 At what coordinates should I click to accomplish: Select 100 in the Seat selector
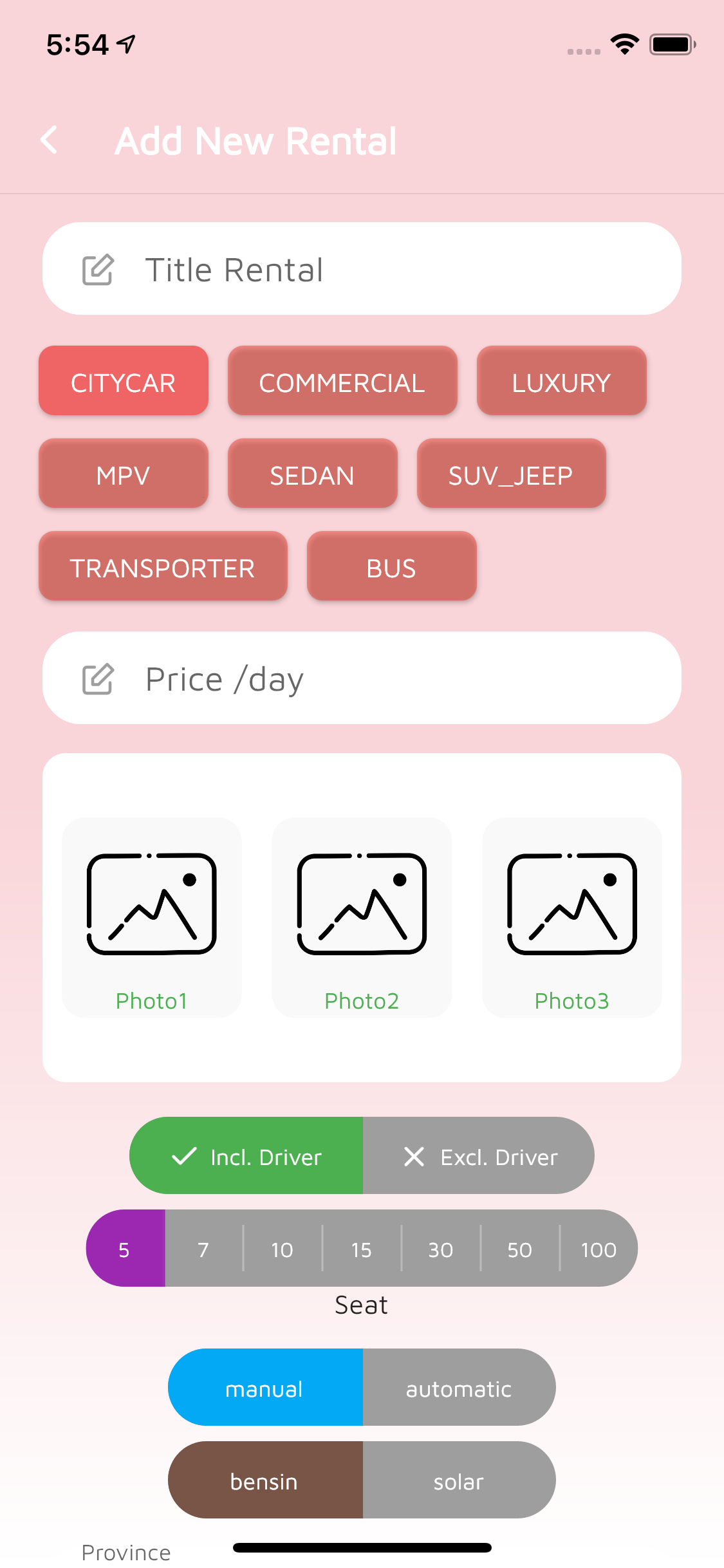click(x=599, y=1249)
